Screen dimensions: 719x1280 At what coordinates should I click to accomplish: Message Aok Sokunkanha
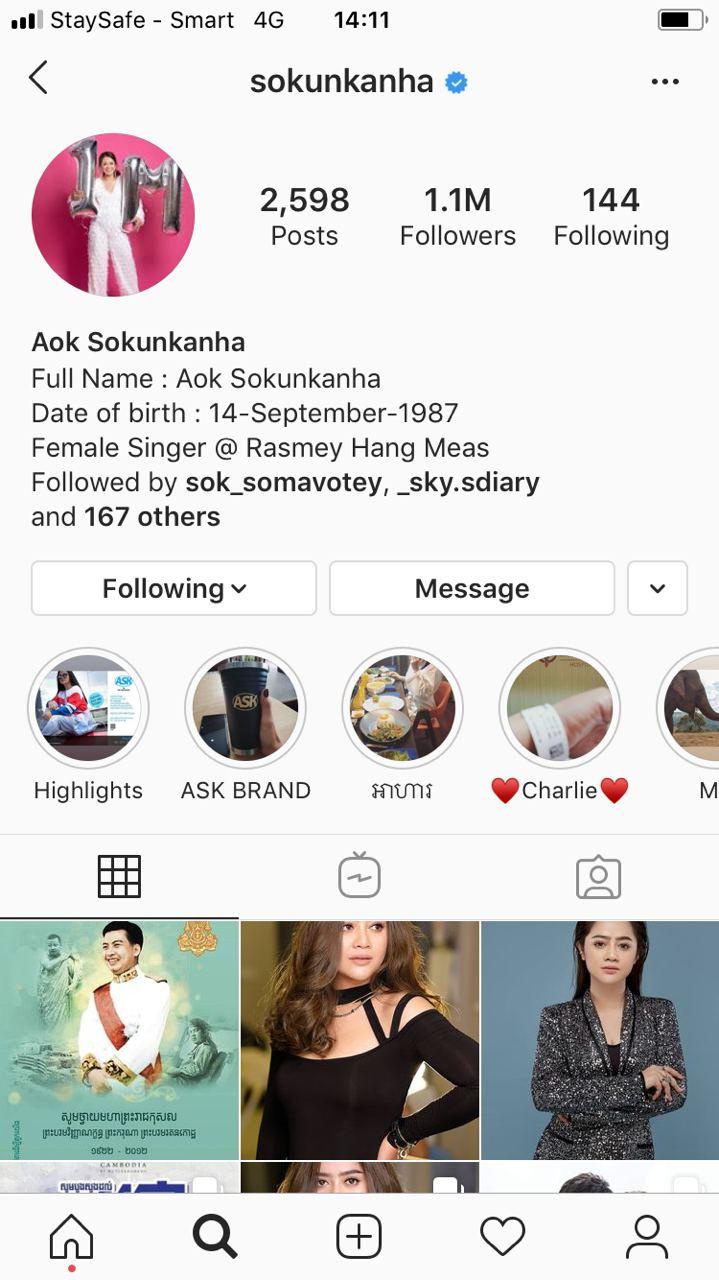tap(472, 588)
